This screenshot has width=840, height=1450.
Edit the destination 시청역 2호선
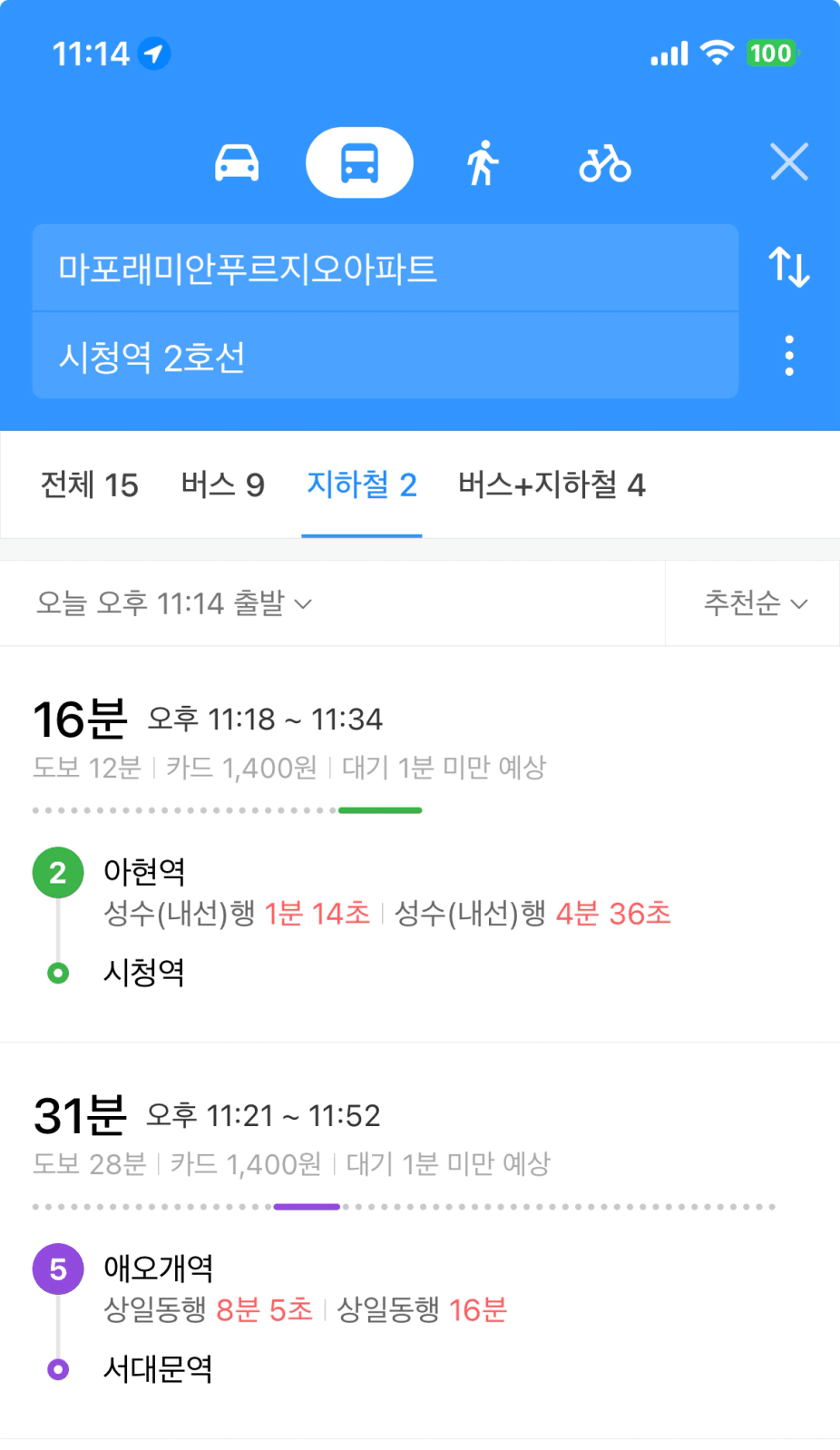[x=386, y=356]
